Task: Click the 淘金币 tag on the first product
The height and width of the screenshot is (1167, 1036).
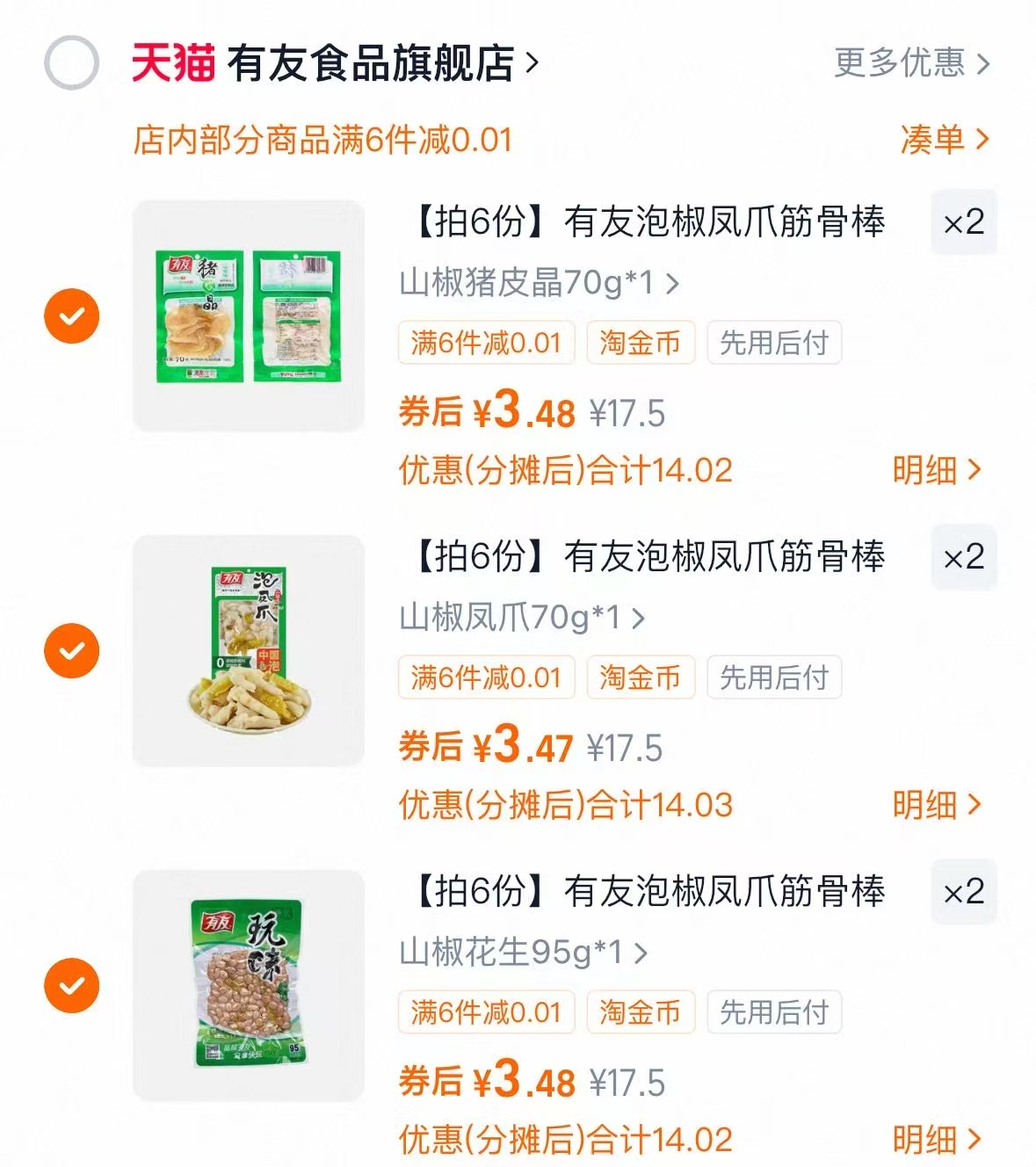Action: point(640,343)
